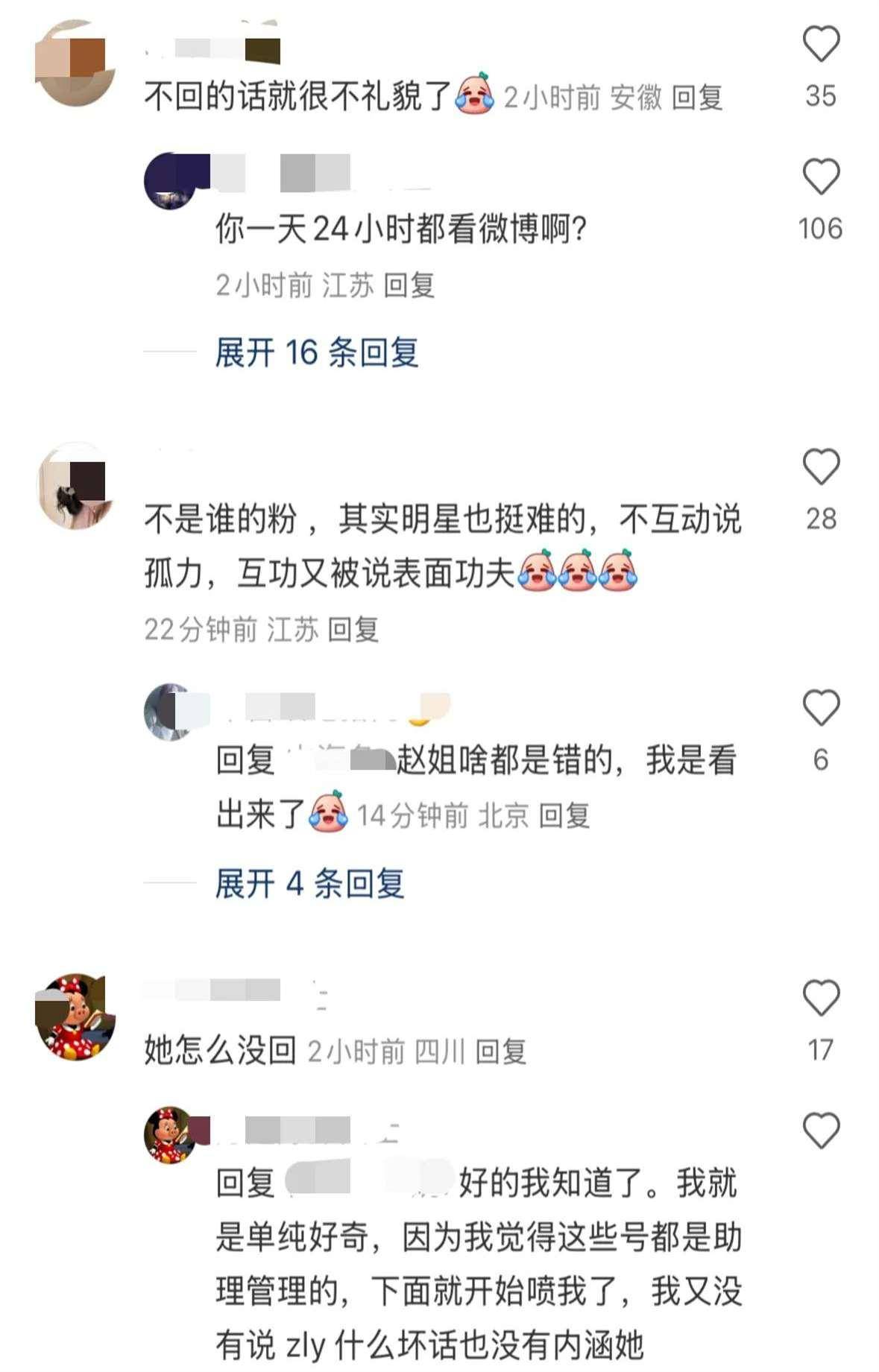
Task: Open avatar of the 安徽 commenter
Action: [x=75, y=64]
